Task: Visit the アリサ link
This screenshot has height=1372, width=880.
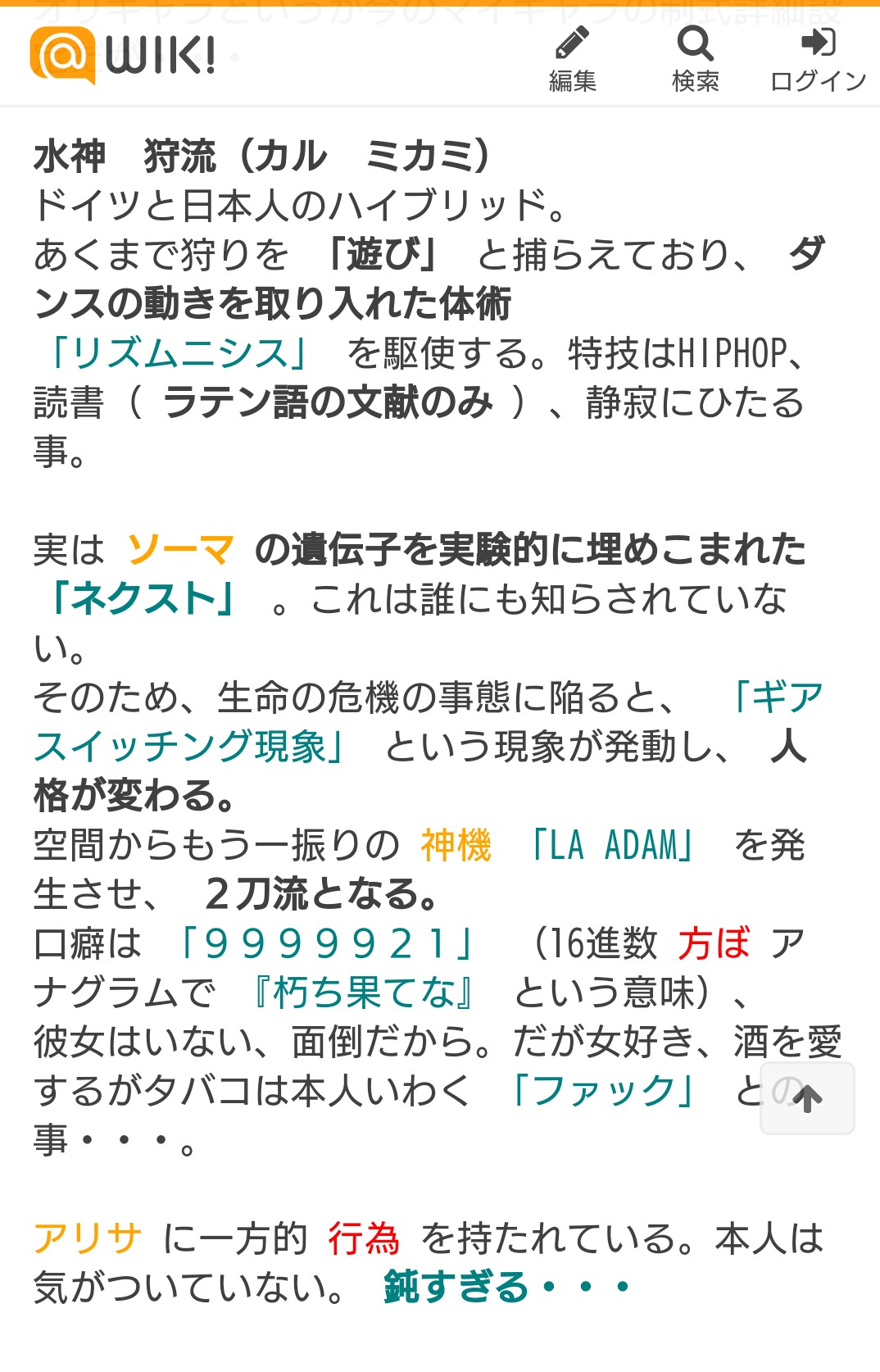Action: tap(88, 1238)
